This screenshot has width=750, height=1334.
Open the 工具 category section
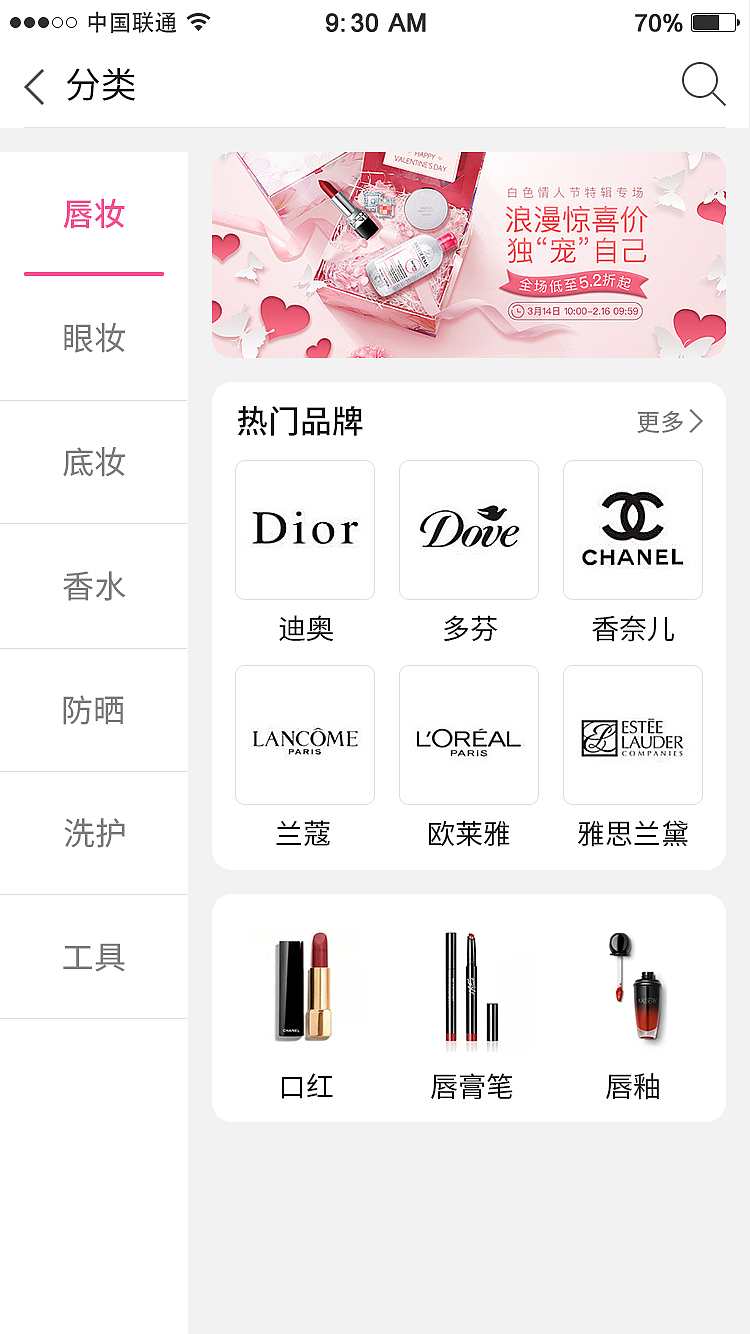pyautogui.click(x=94, y=957)
